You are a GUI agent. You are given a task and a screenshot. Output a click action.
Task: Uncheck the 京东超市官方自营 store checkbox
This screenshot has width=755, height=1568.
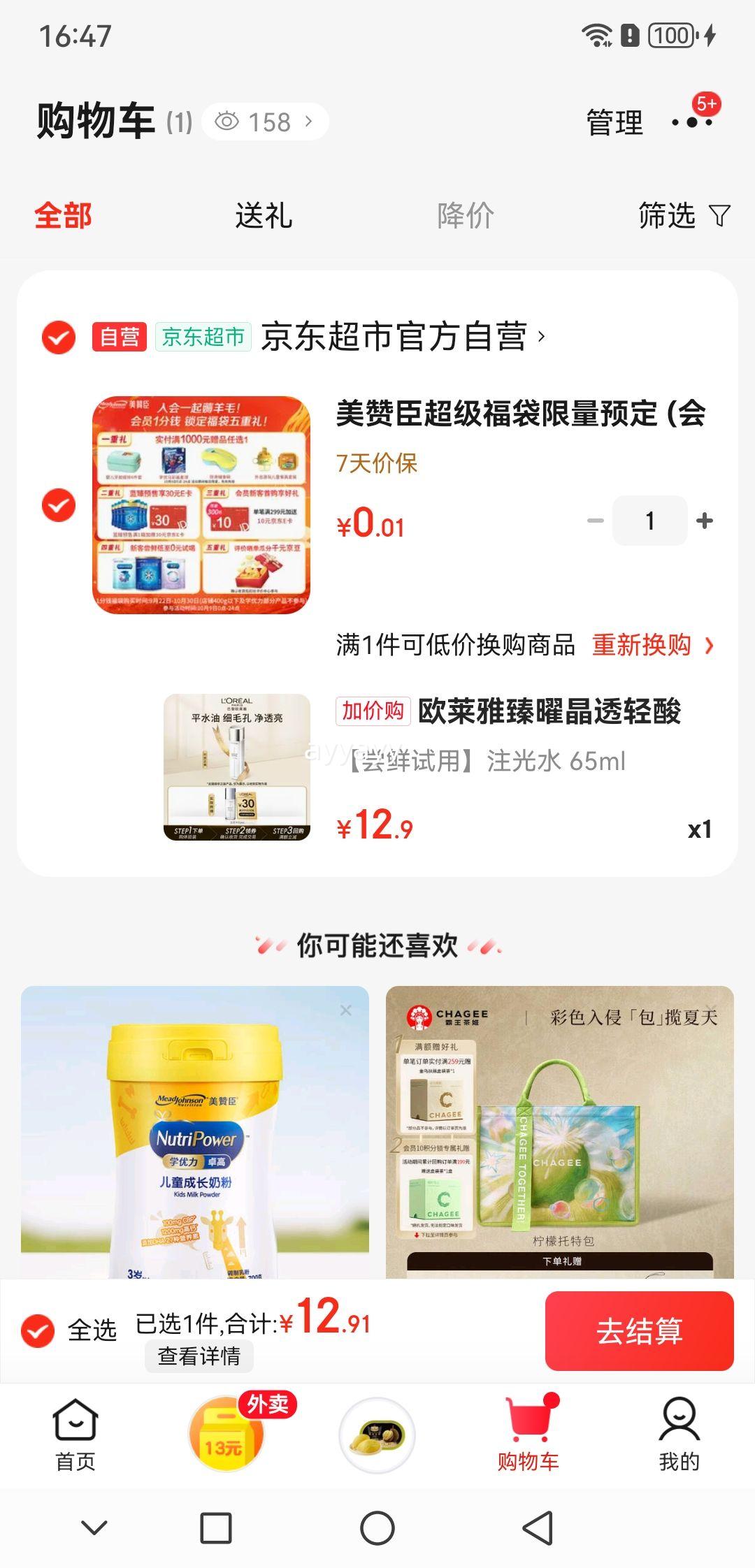point(59,337)
